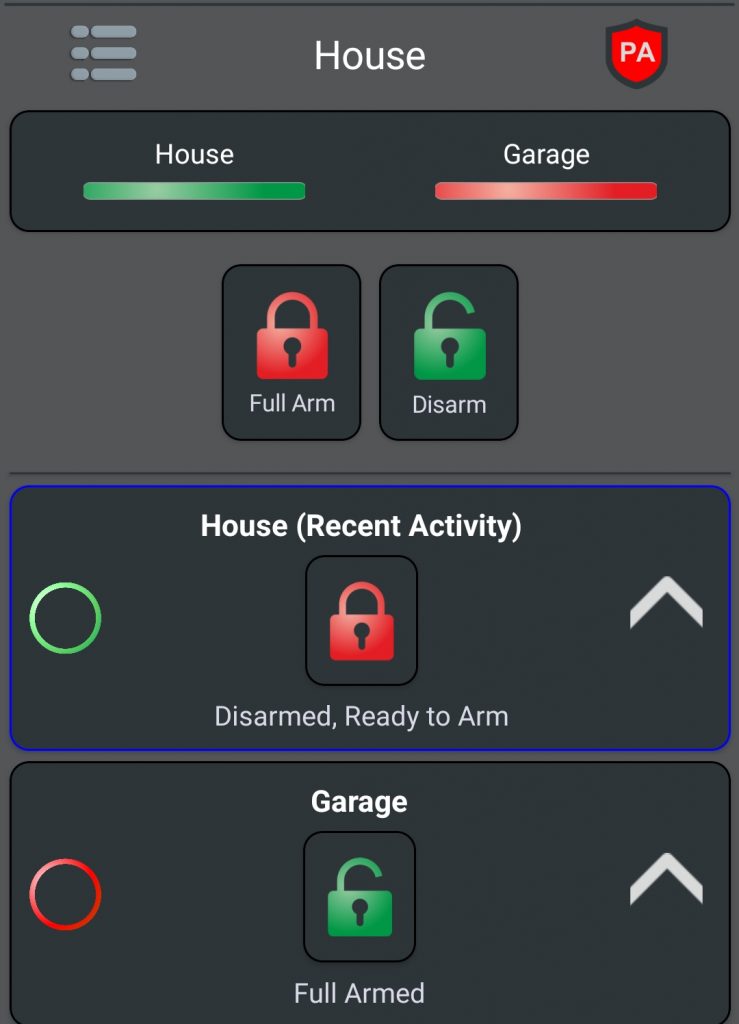Image resolution: width=739 pixels, height=1024 pixels.
Task: Tap the red PA shield icon
Action: (636, 54)
